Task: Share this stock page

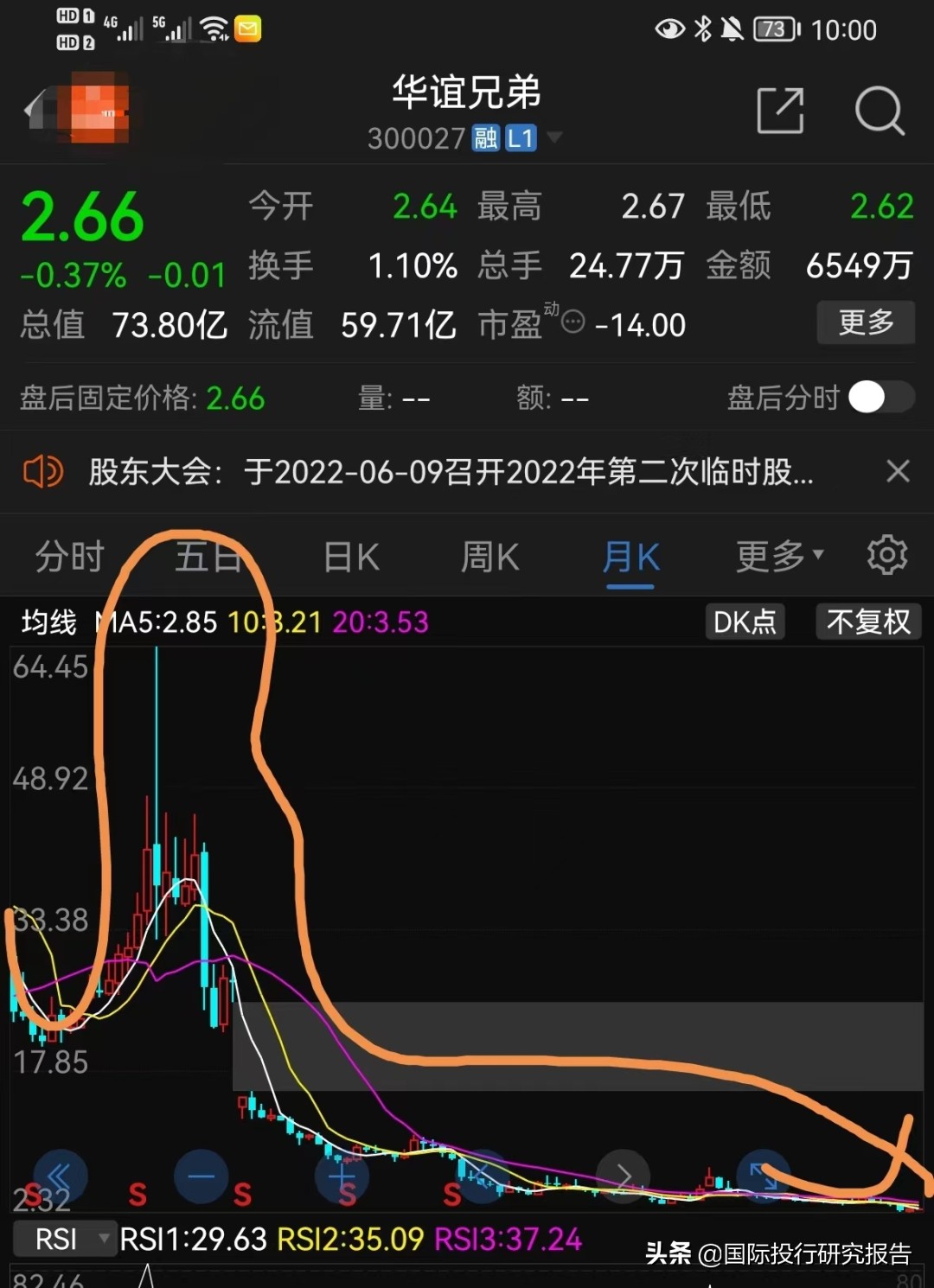Action: [x=779, y=111]
